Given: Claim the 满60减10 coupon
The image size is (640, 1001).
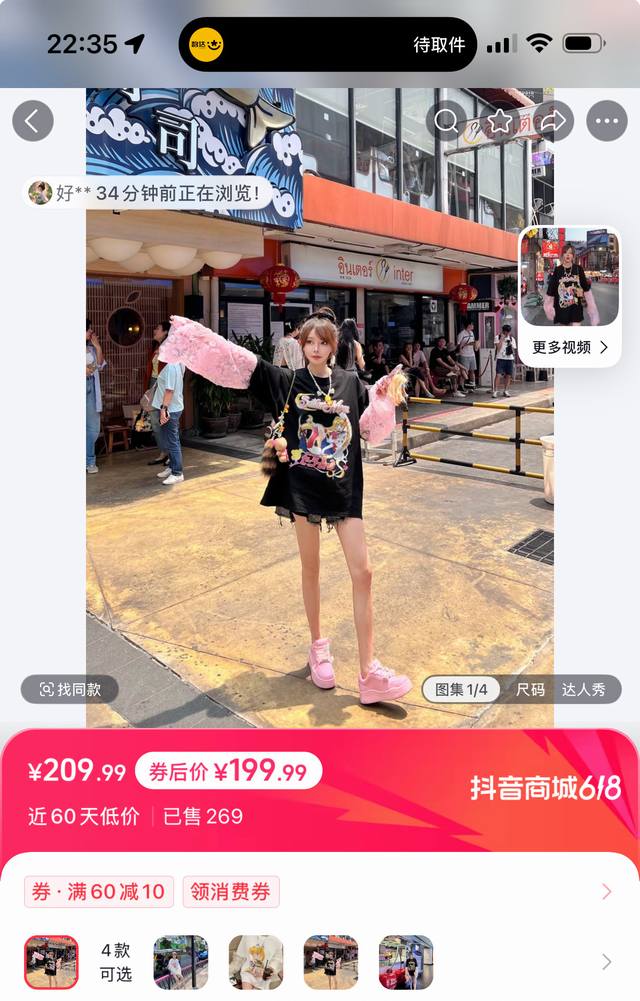Looking at the screenshot, I should pyautogui.click(x=99, y=892).
